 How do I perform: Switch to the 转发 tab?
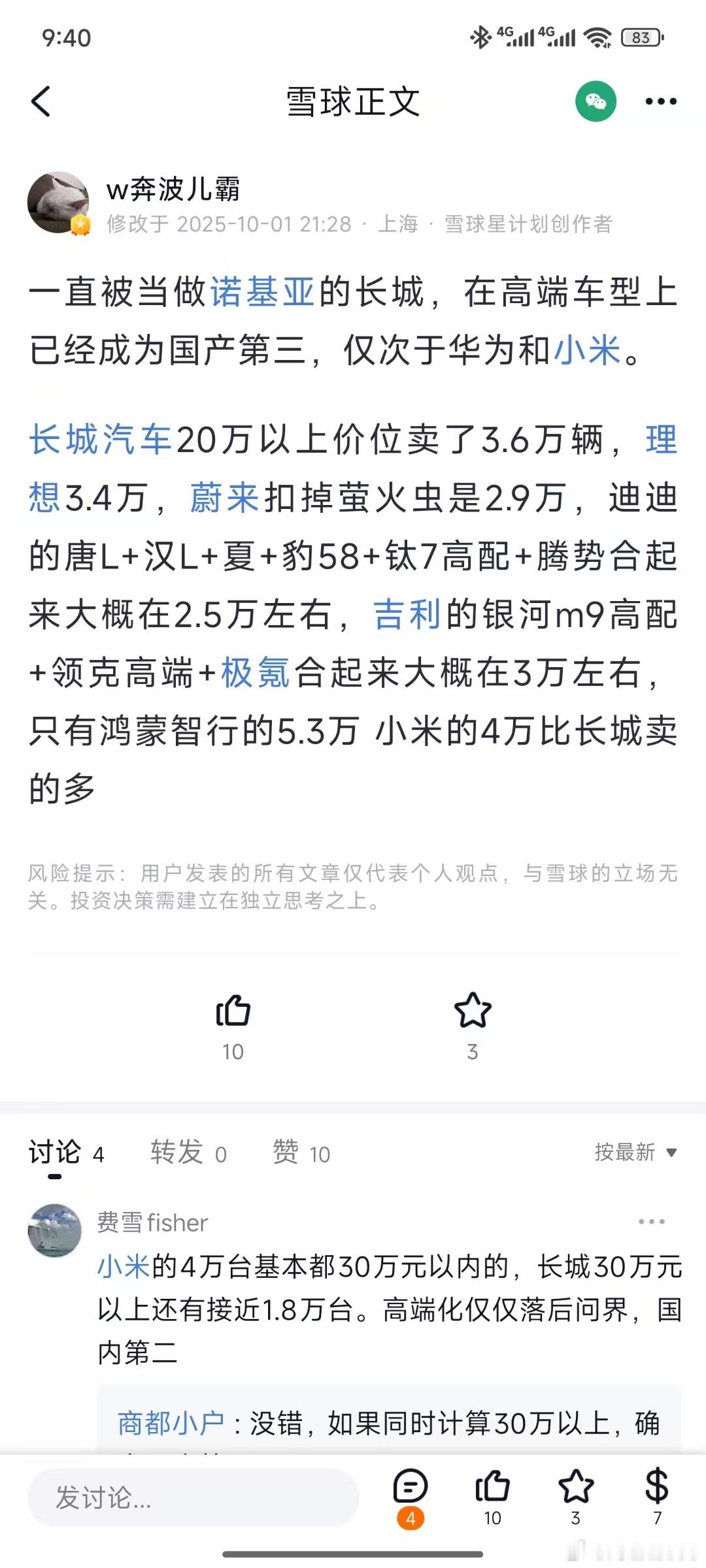coord(188,1152)
